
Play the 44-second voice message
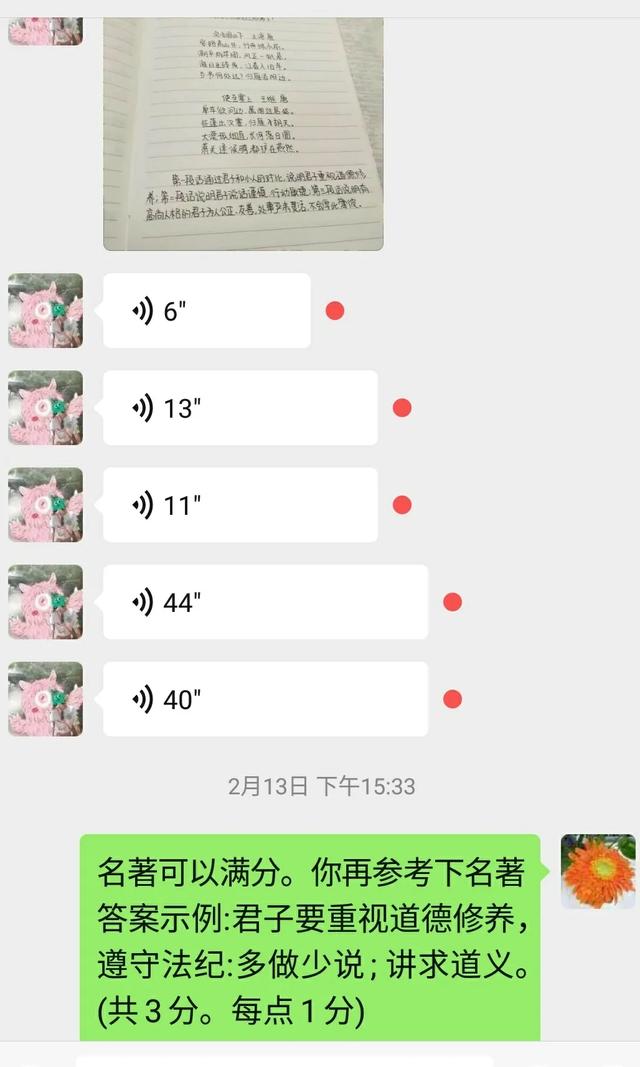(x=265, y=602)
